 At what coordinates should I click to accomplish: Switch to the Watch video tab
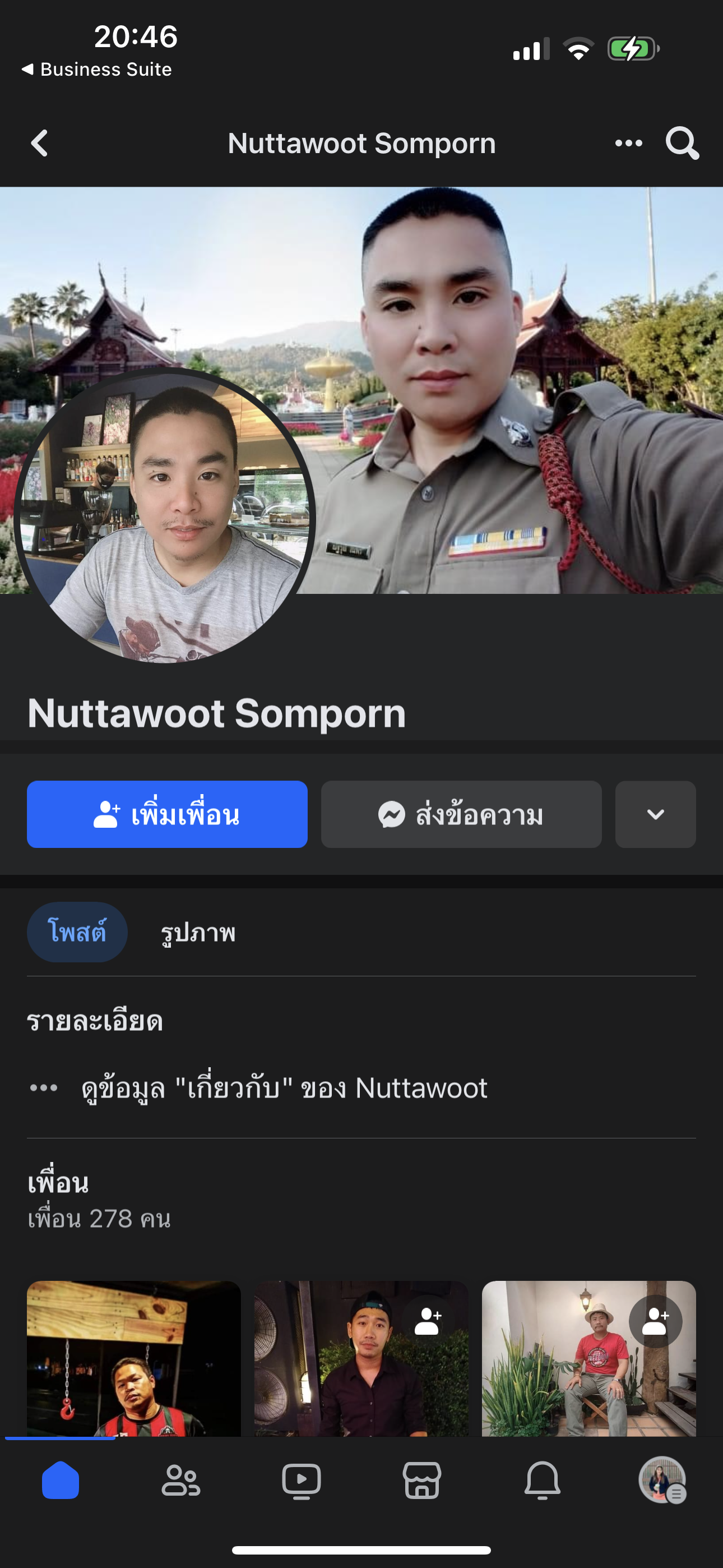pos(302,1480)
